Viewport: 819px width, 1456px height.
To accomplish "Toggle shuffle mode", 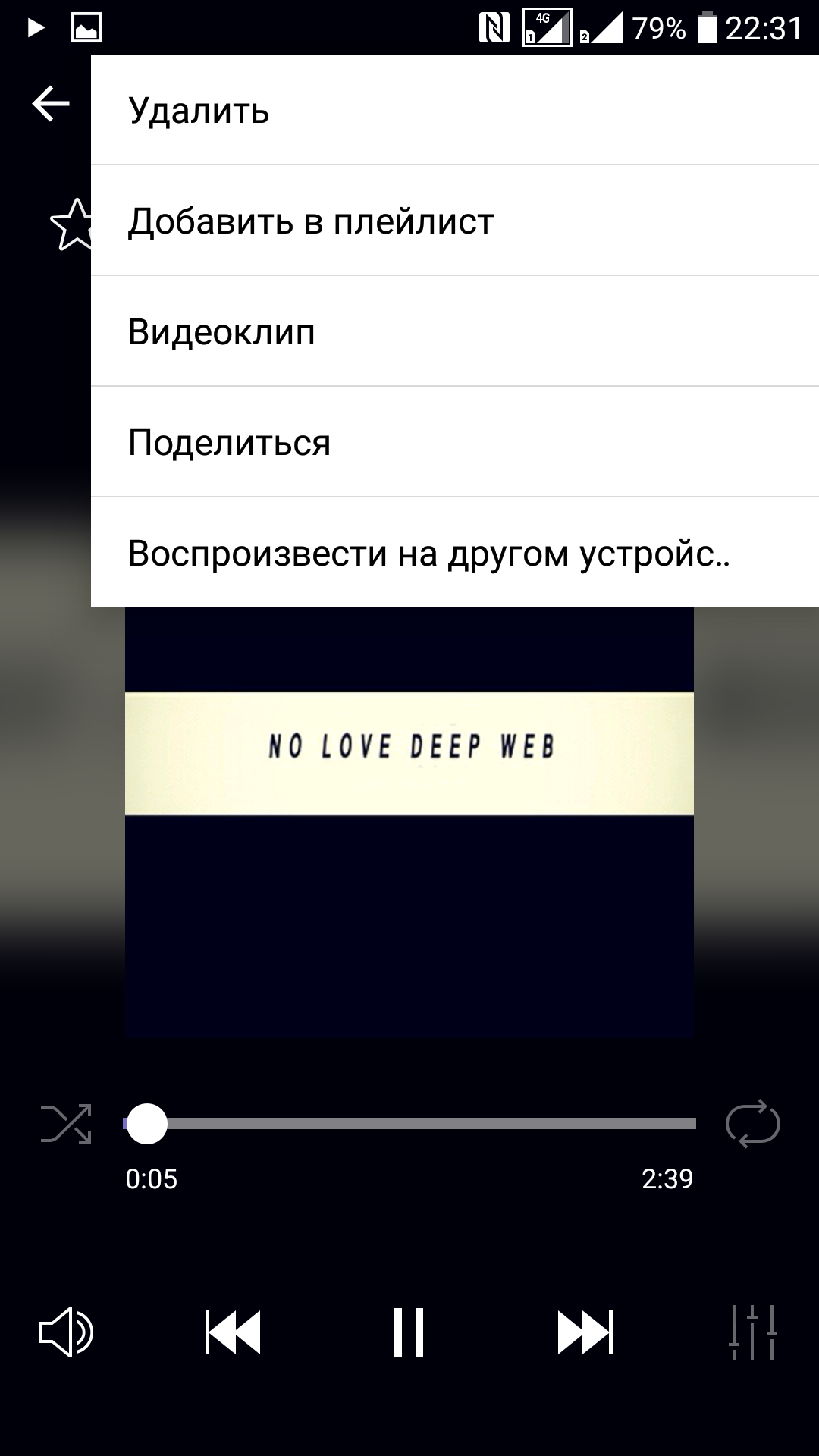I will tap(67, 1124).
